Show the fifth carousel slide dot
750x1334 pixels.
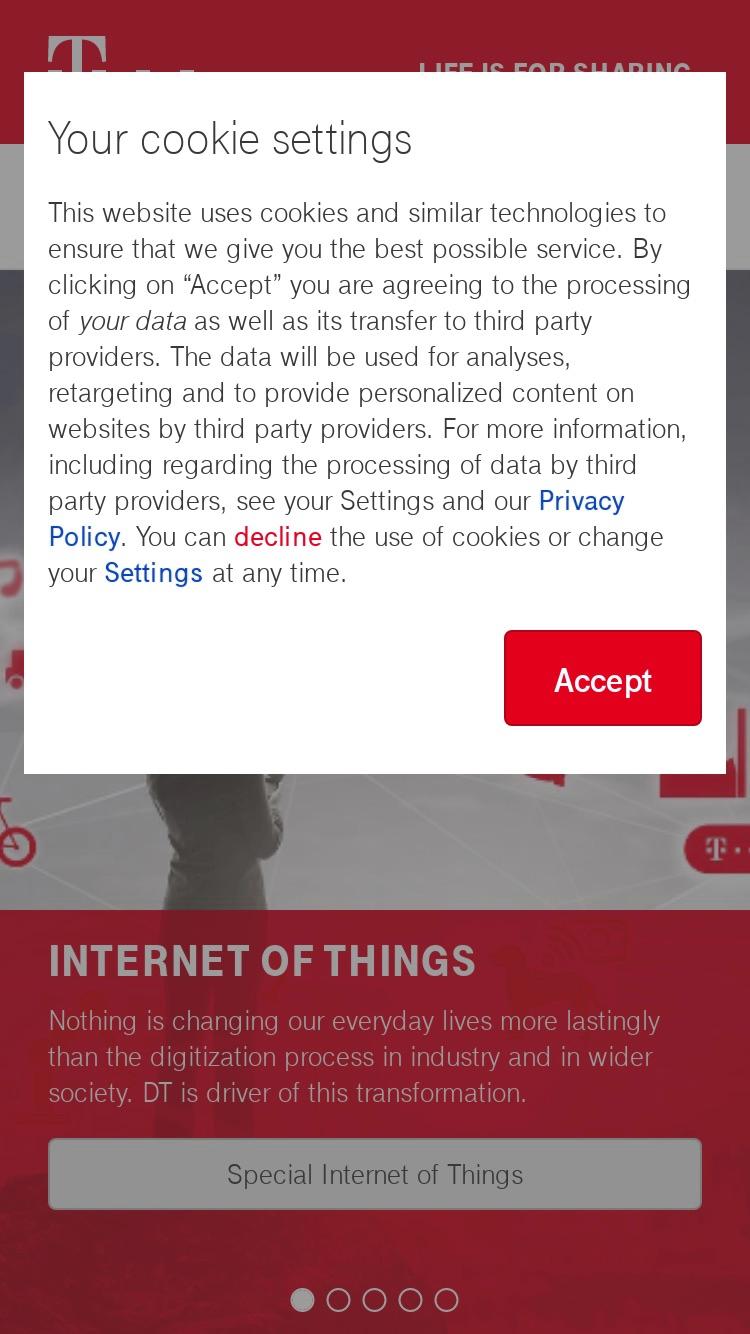coord(446,1300)
